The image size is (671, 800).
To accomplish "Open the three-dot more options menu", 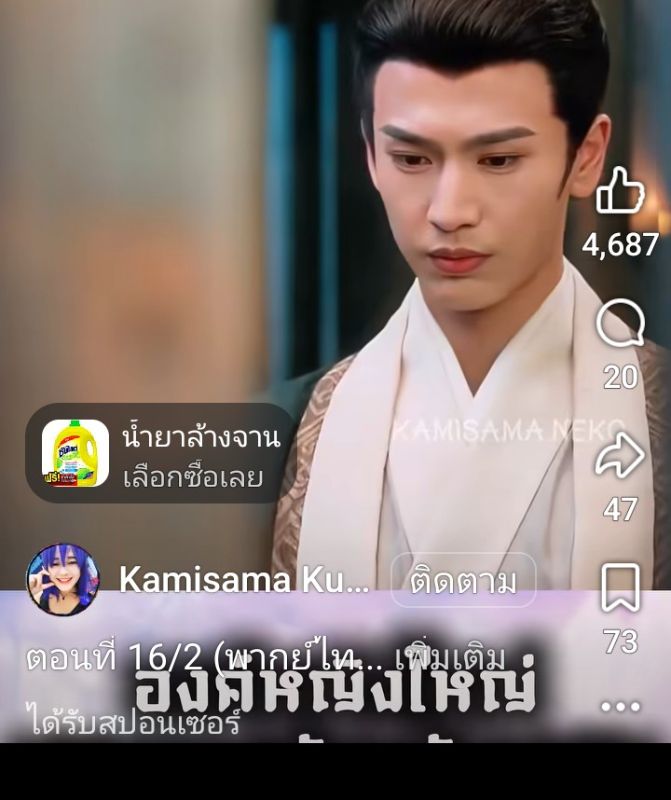I will (x=620, y=706).
